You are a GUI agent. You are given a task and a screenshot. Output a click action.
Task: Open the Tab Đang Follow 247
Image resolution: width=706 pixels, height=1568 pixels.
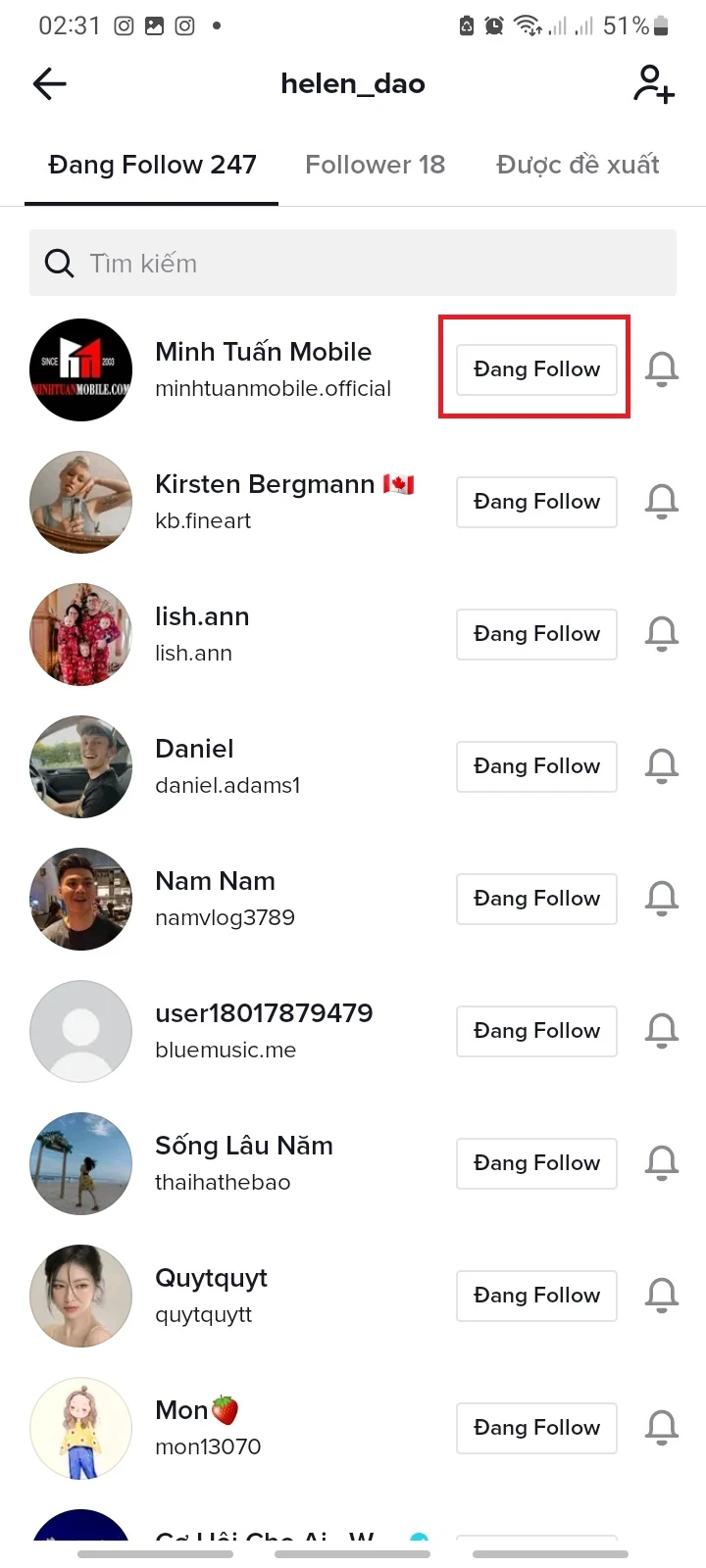click(152, 165)
